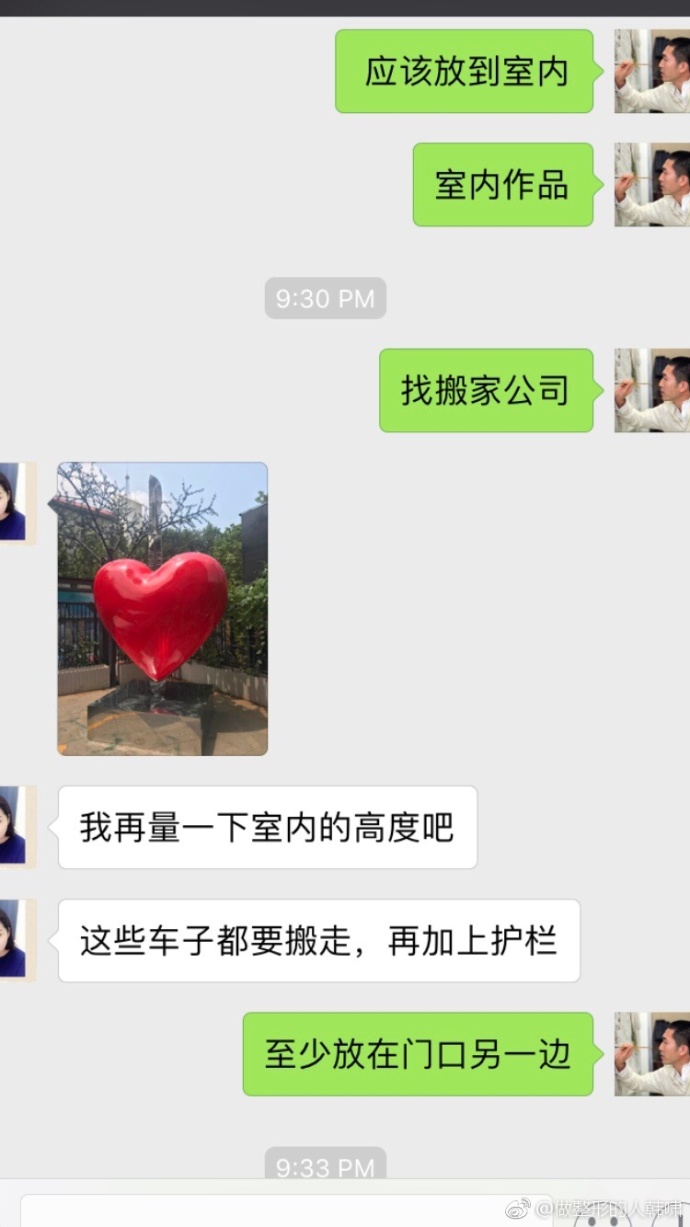Open avatar beside 我再量一下室内的高度吧
This screenshot has width=690, height=1227.
click(x=15, y=826)
